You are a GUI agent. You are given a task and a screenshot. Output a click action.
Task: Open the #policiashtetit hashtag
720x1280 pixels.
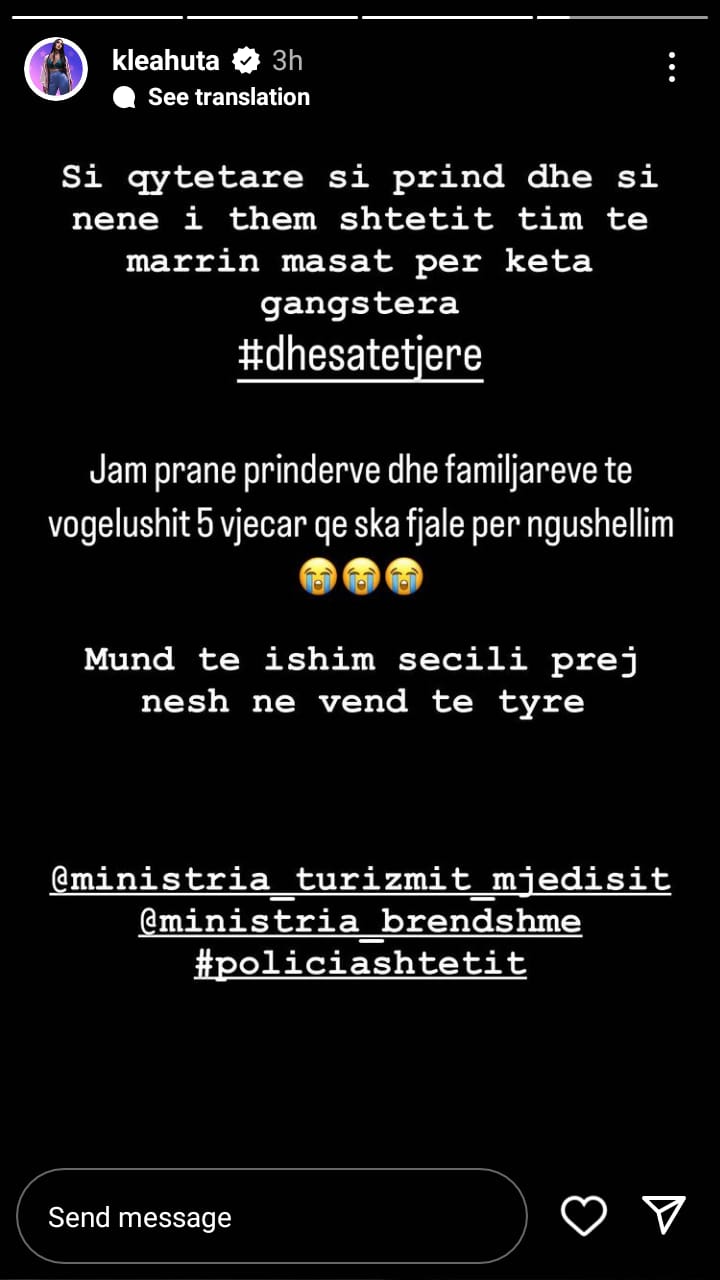point(360,963)
